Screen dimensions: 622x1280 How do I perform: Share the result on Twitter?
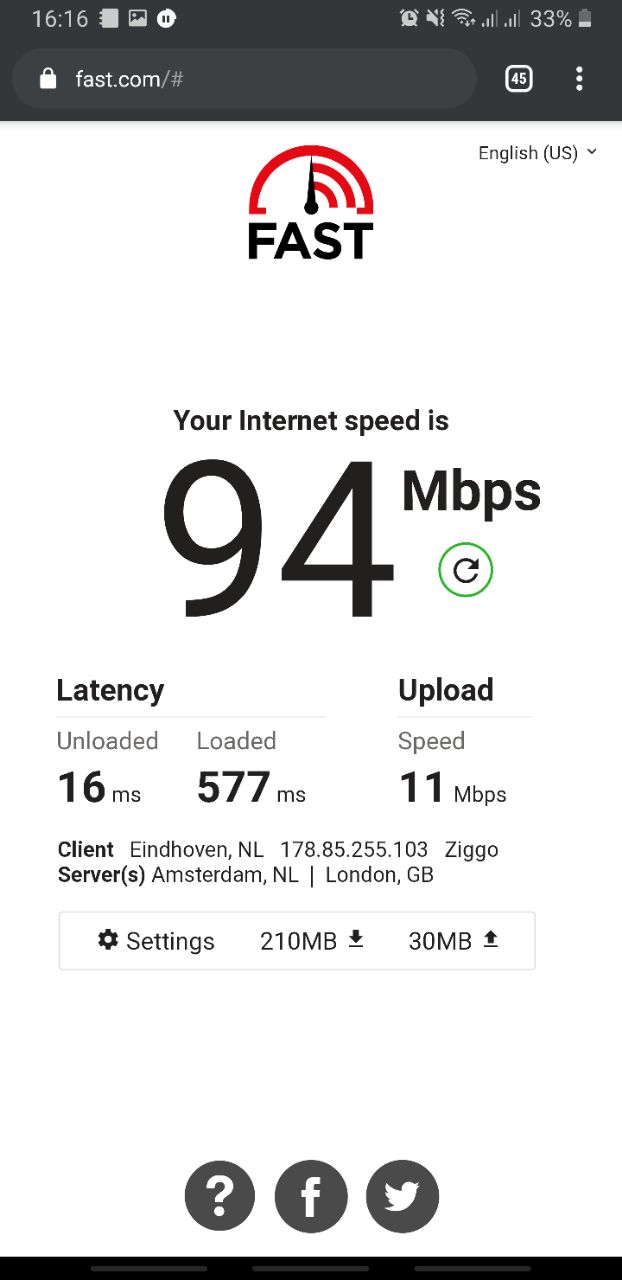[x=403, y=1196]
